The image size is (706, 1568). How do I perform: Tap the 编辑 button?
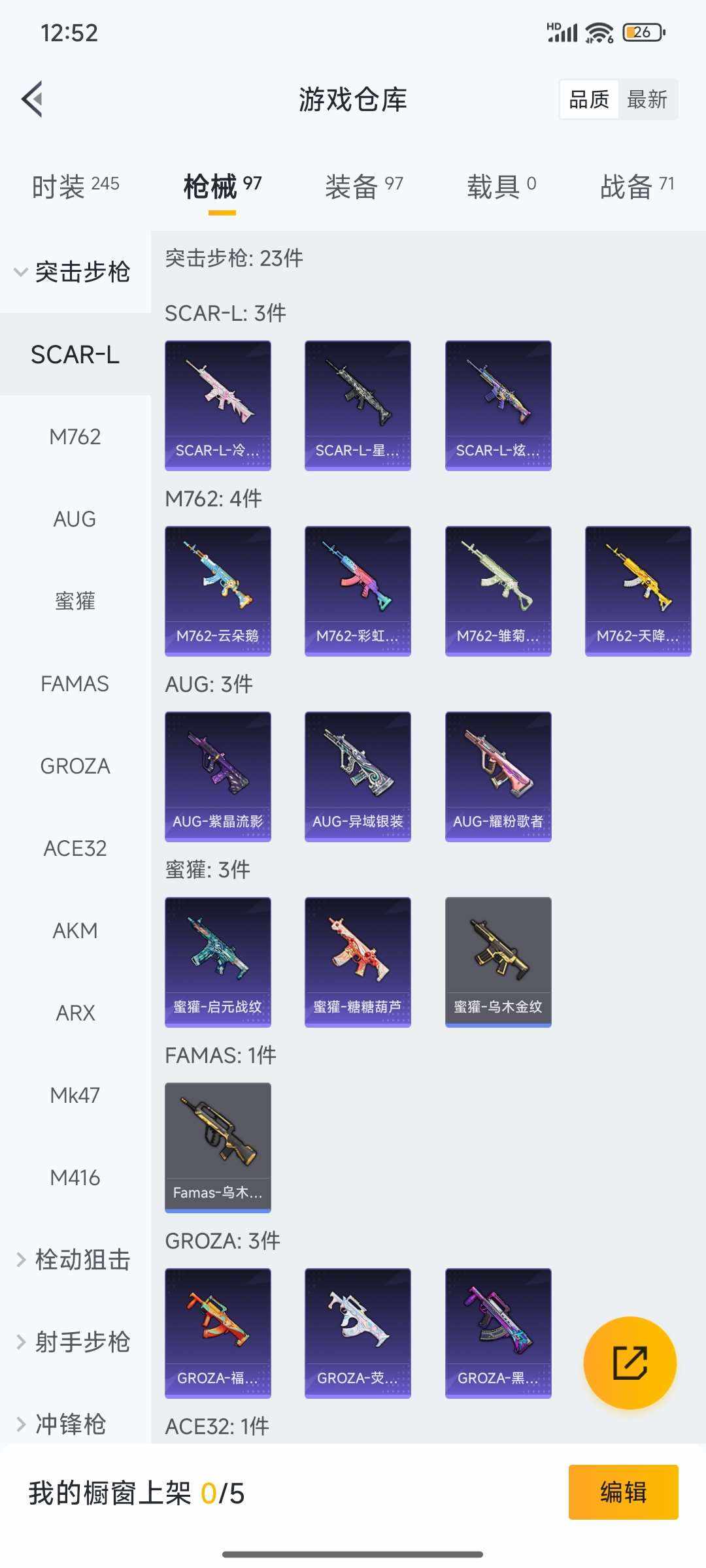pyautogui.click(x=623, y=1492)
